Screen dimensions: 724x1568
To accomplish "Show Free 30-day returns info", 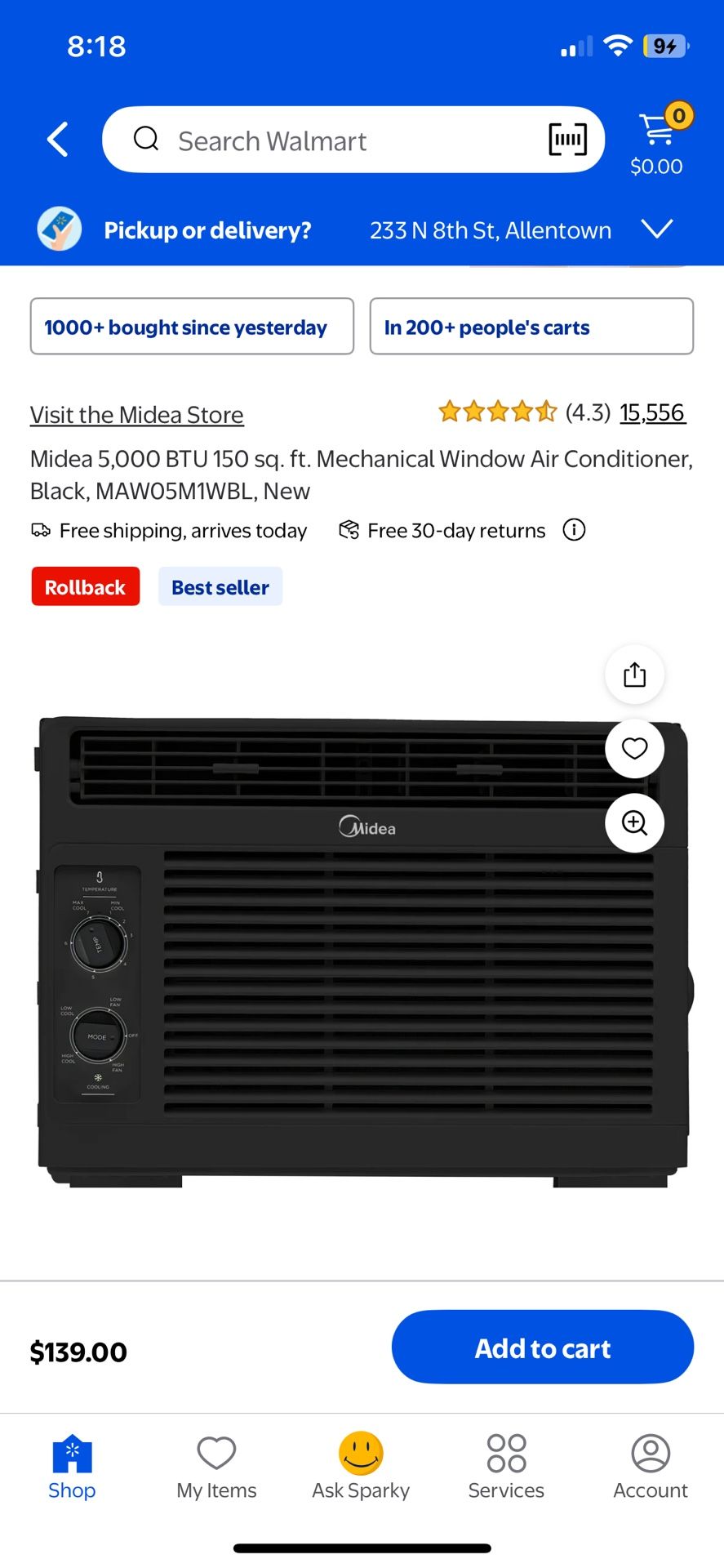I will 574,531.
